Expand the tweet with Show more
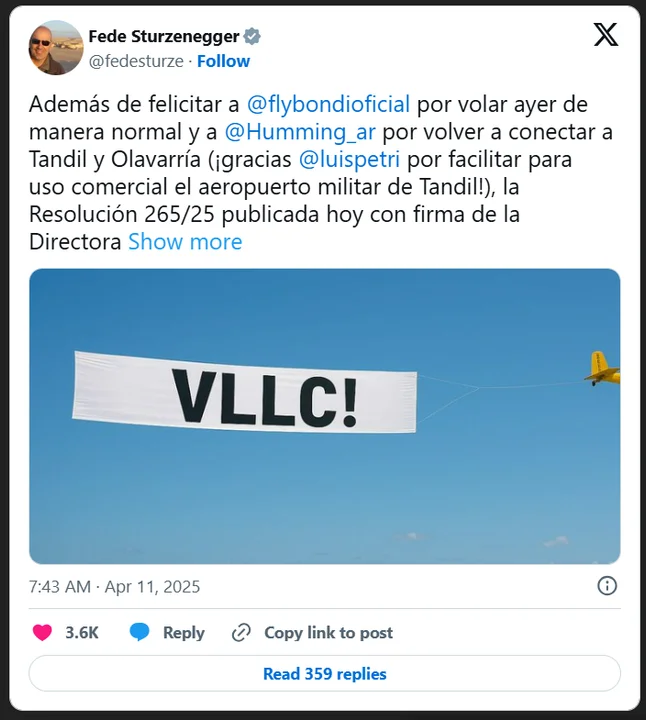 (185, 242)
